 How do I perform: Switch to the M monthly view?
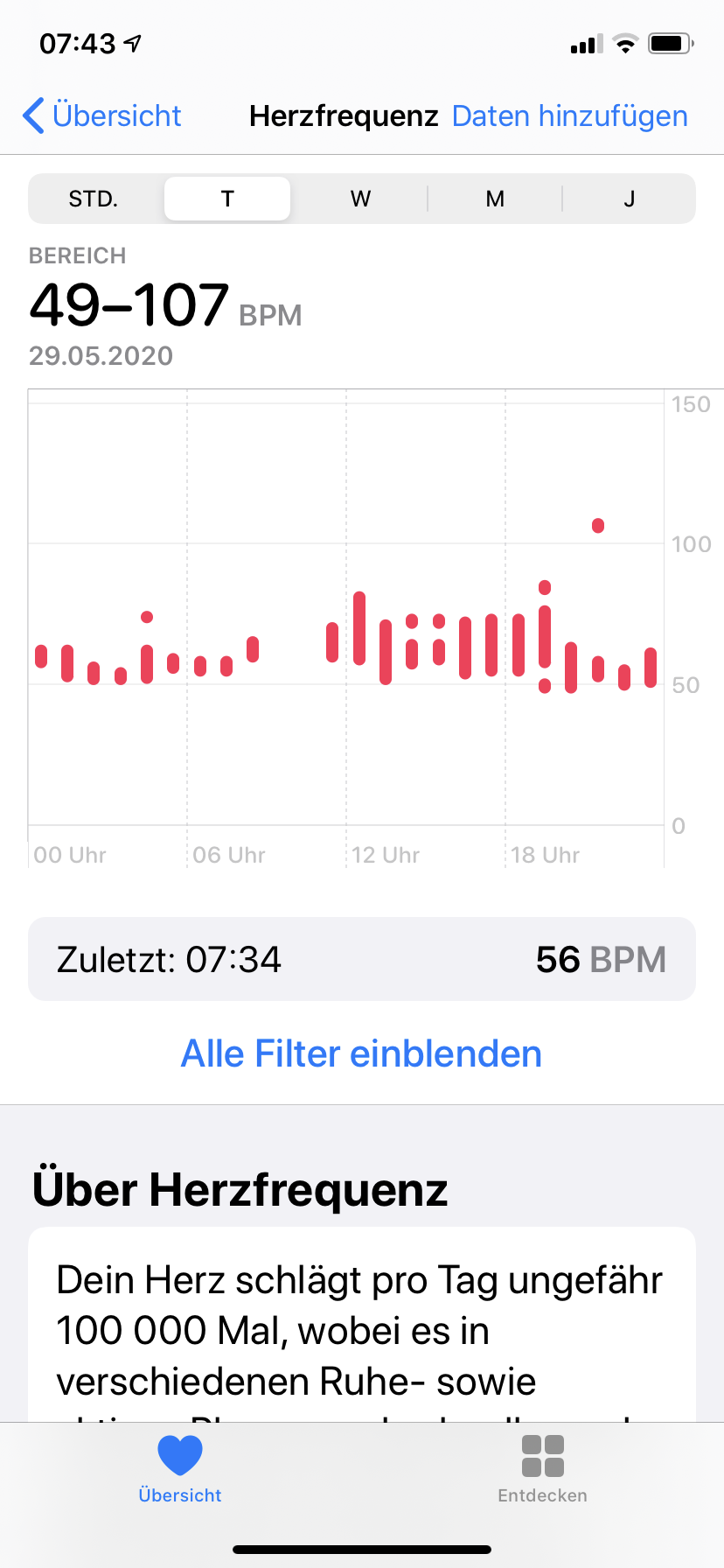(x=495, y=199)
